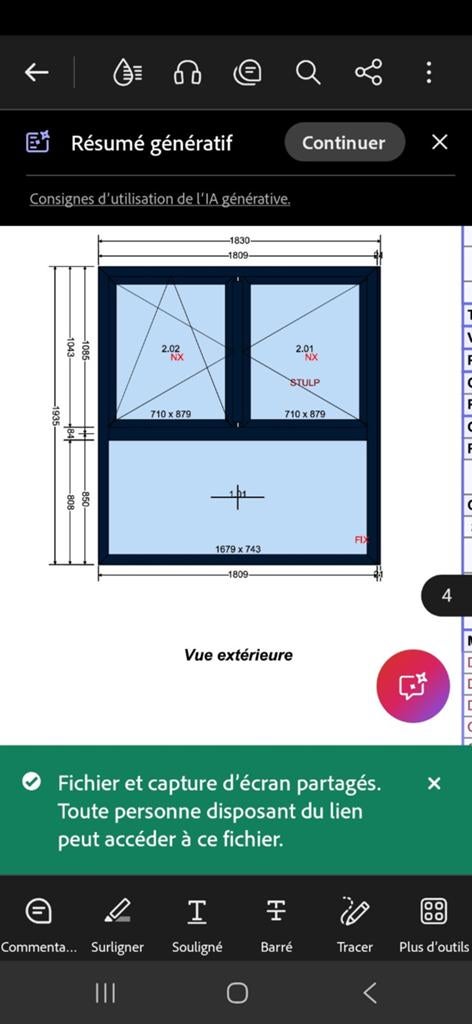Open the AI assistant floating button

pyautogui.click(x=413, y=686)
